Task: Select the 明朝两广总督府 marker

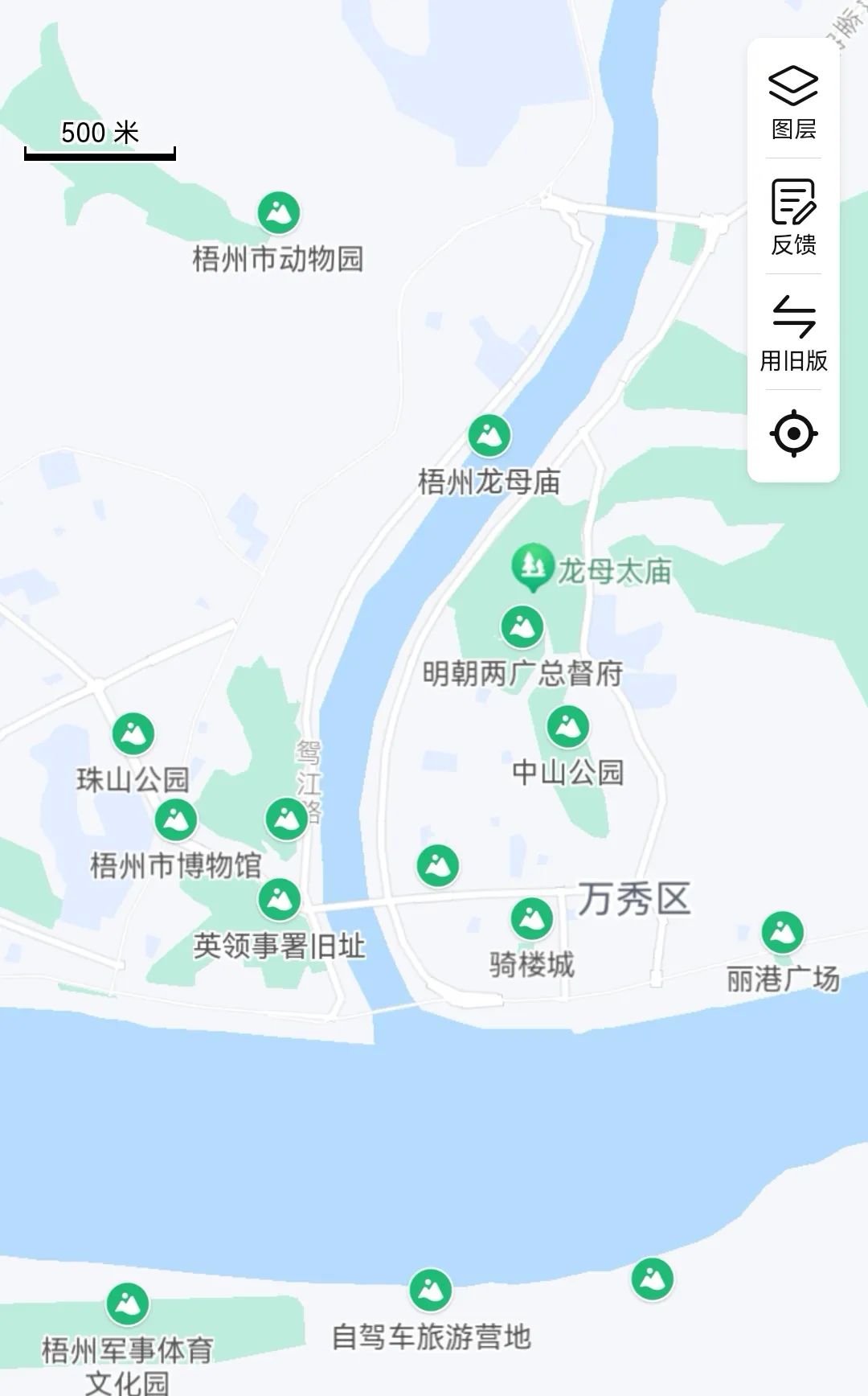Action: click(522, 627)
